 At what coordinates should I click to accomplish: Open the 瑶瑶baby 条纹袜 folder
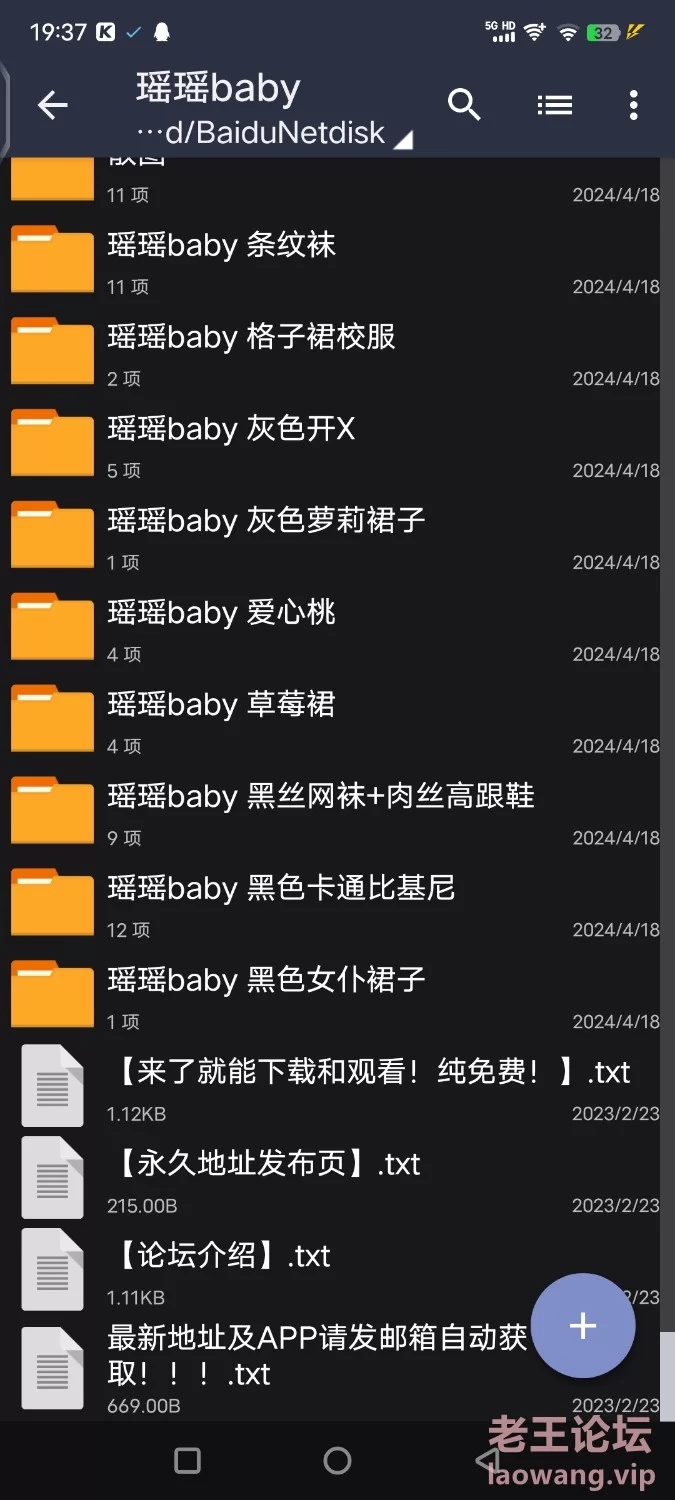pos(222,245)
